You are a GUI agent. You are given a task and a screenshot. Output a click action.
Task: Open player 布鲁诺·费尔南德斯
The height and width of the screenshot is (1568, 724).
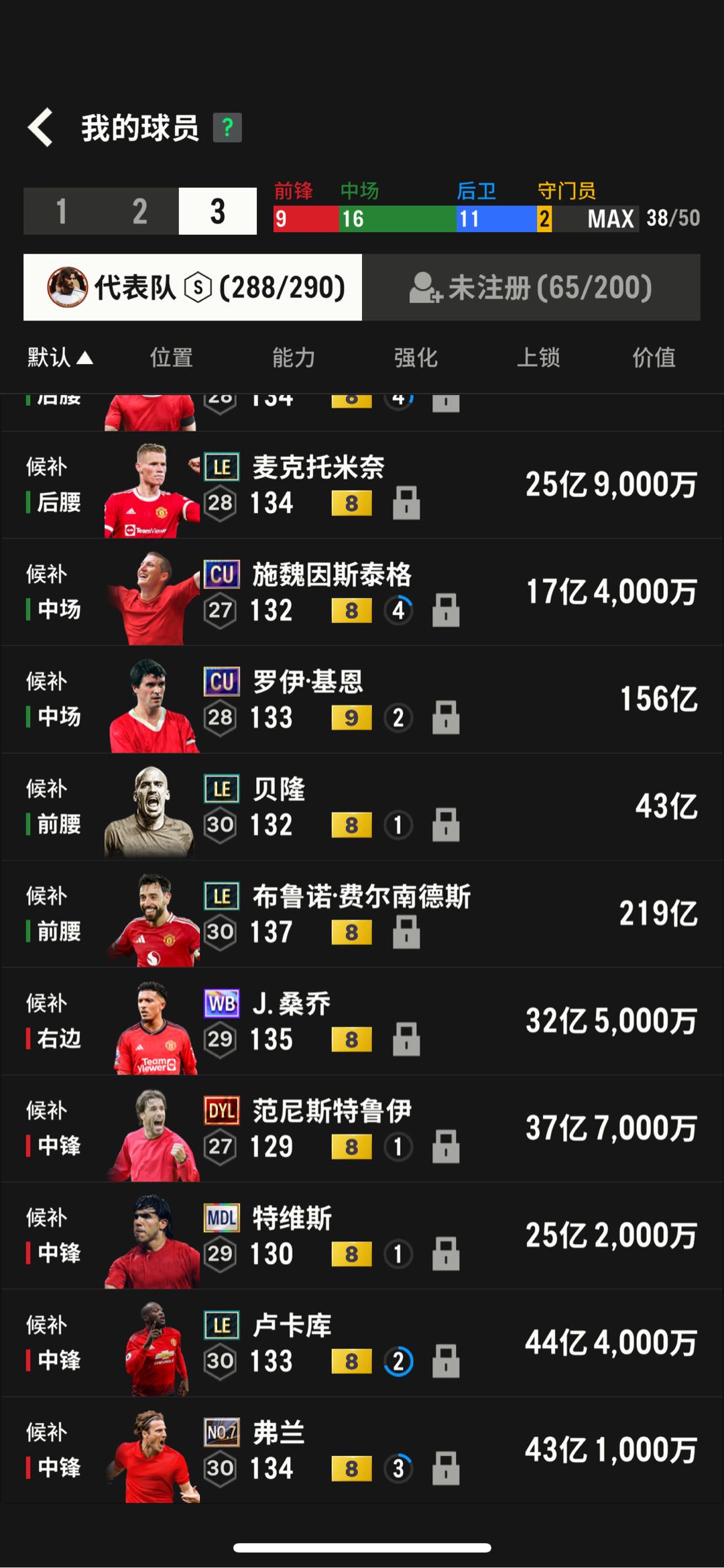click(362, 914)
